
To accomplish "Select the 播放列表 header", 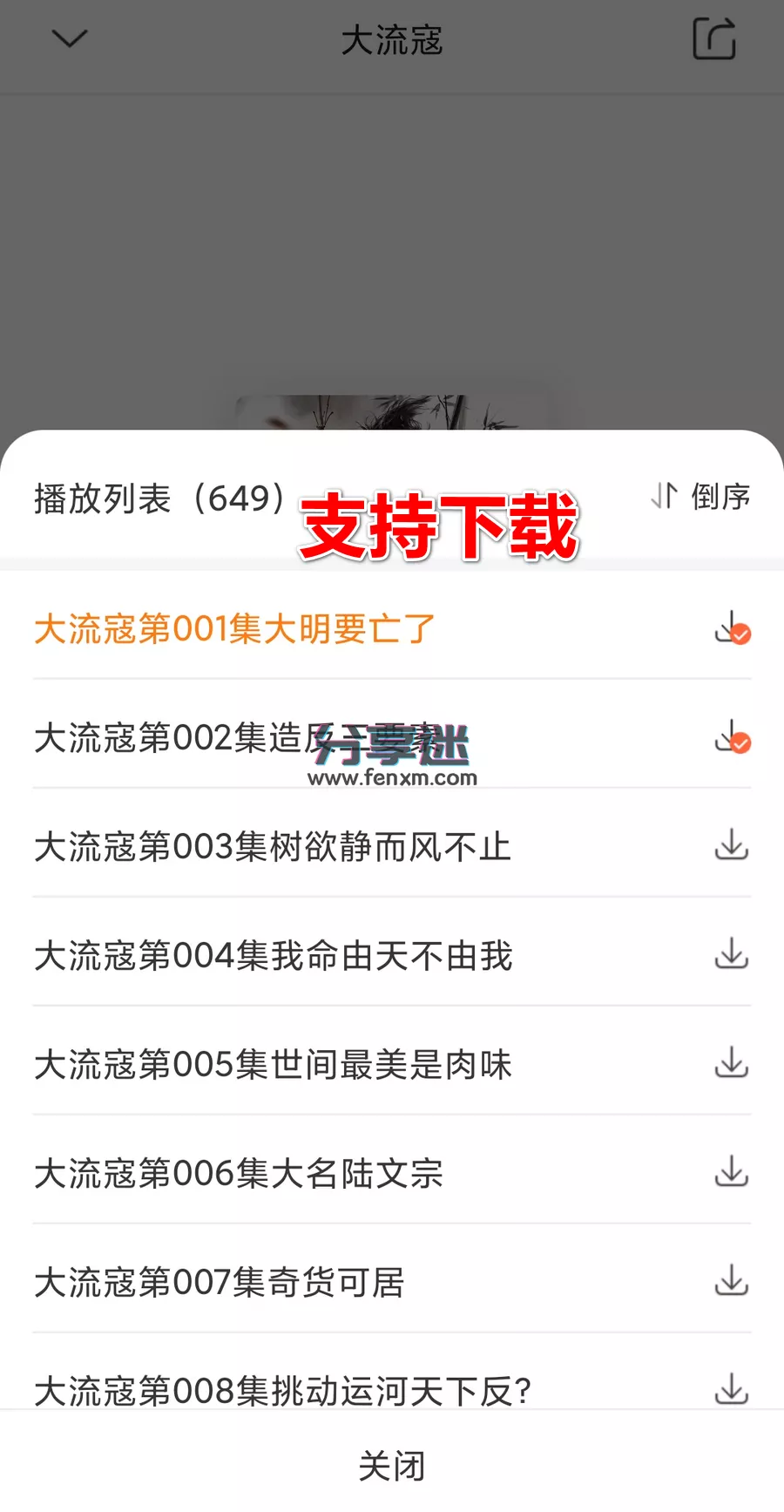I will coord(159,498).
